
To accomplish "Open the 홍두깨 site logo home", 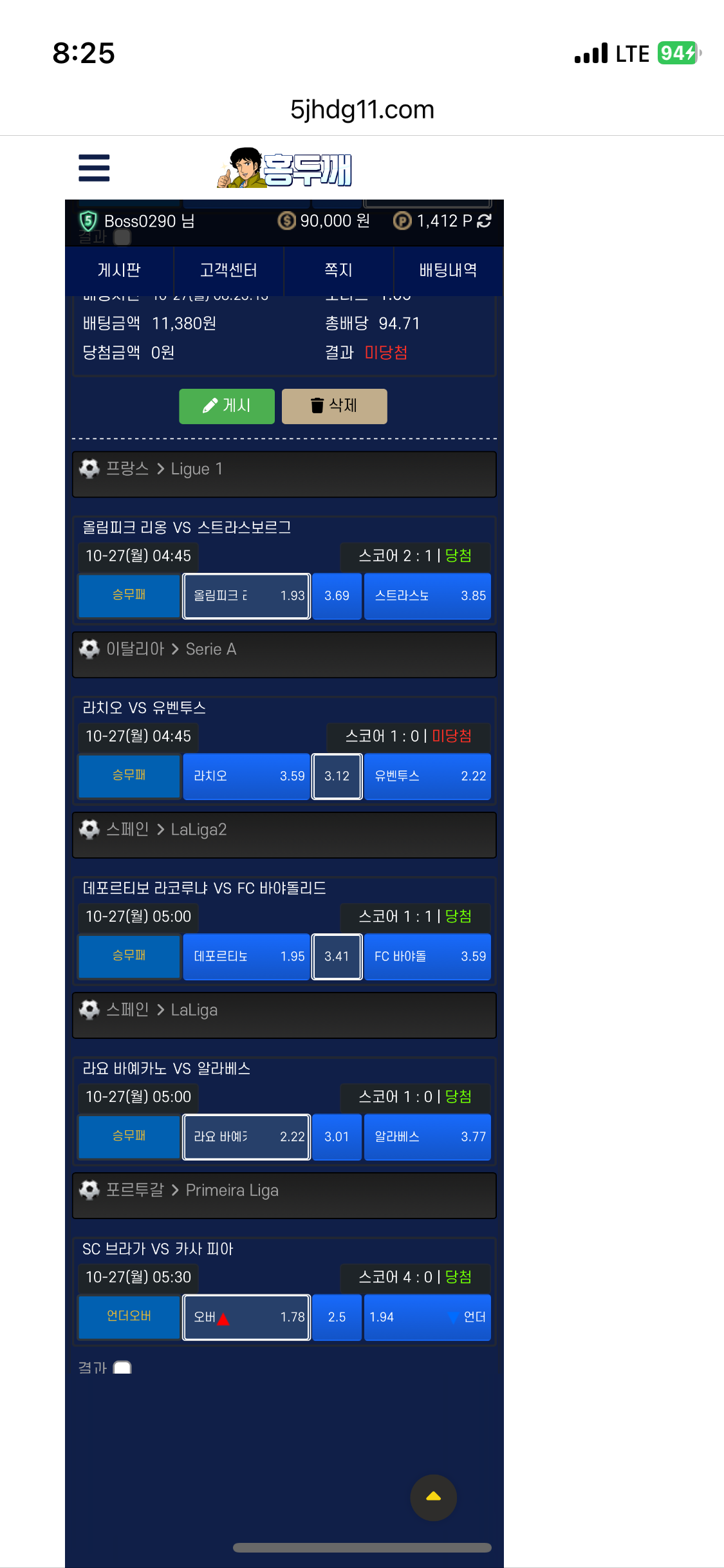I will pyautogui.click(x=285, y=169).
